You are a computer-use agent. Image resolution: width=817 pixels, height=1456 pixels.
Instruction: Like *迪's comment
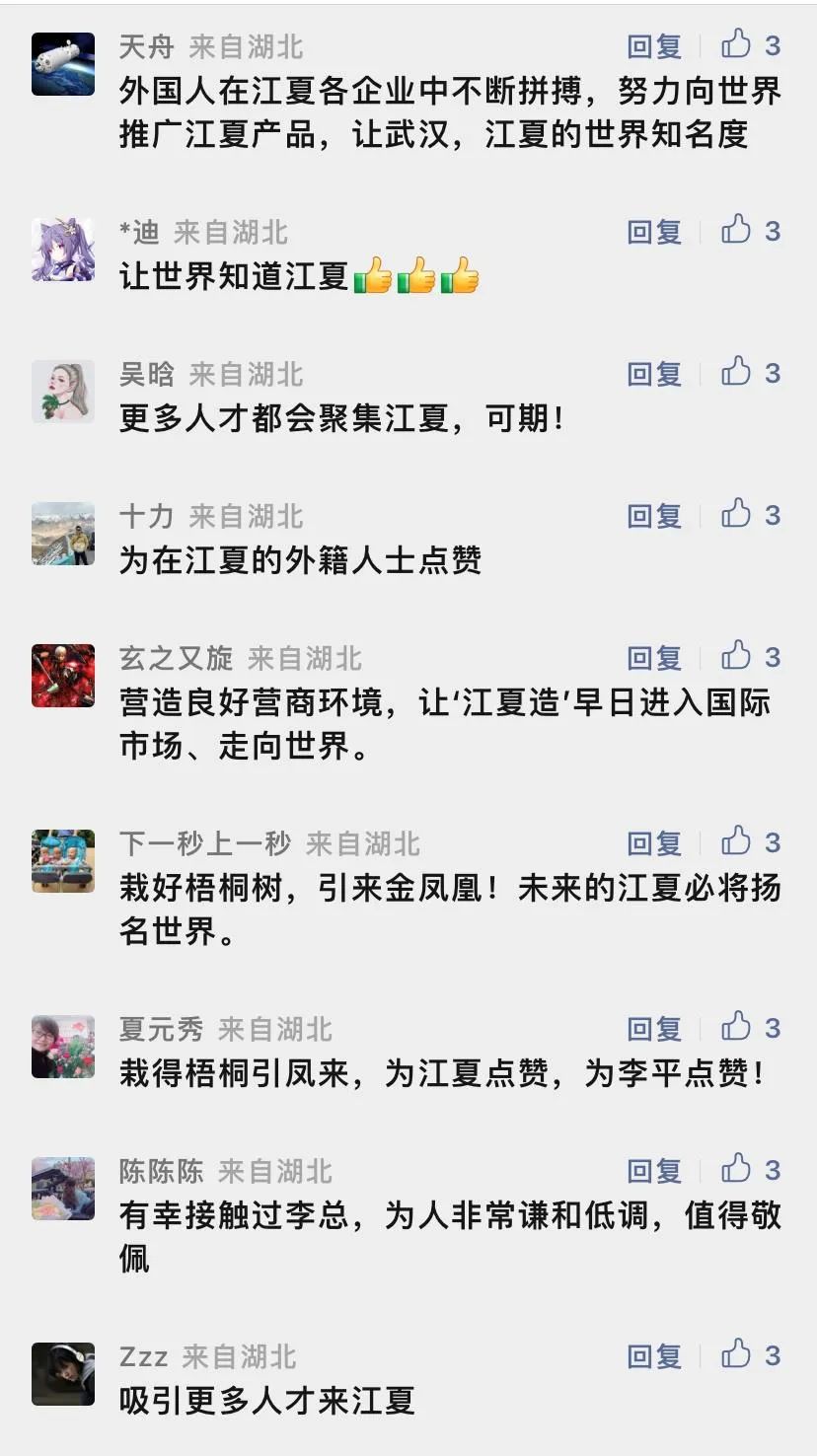(737, 230)
